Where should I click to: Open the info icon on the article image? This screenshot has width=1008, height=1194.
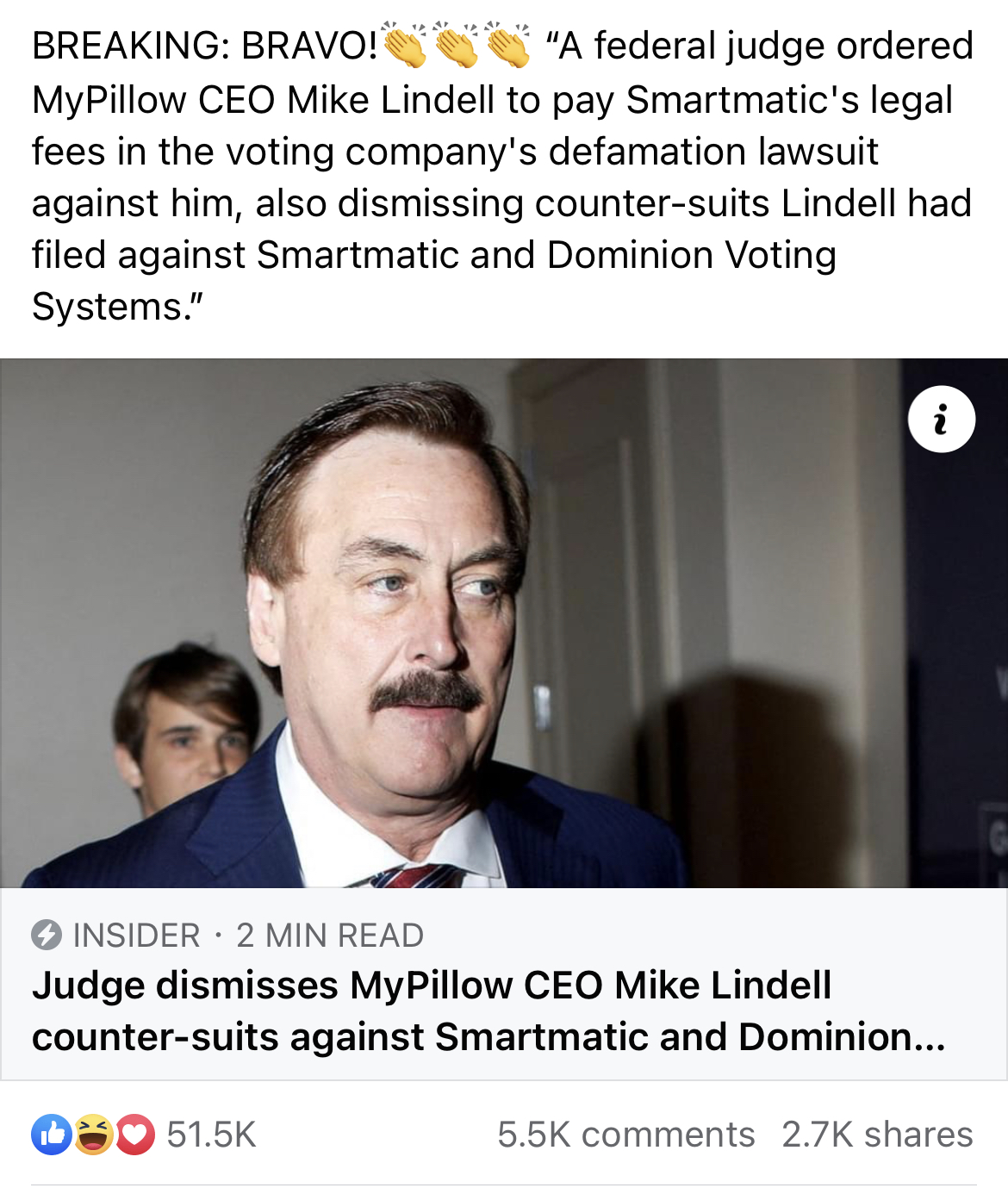[x=941, y=420]
